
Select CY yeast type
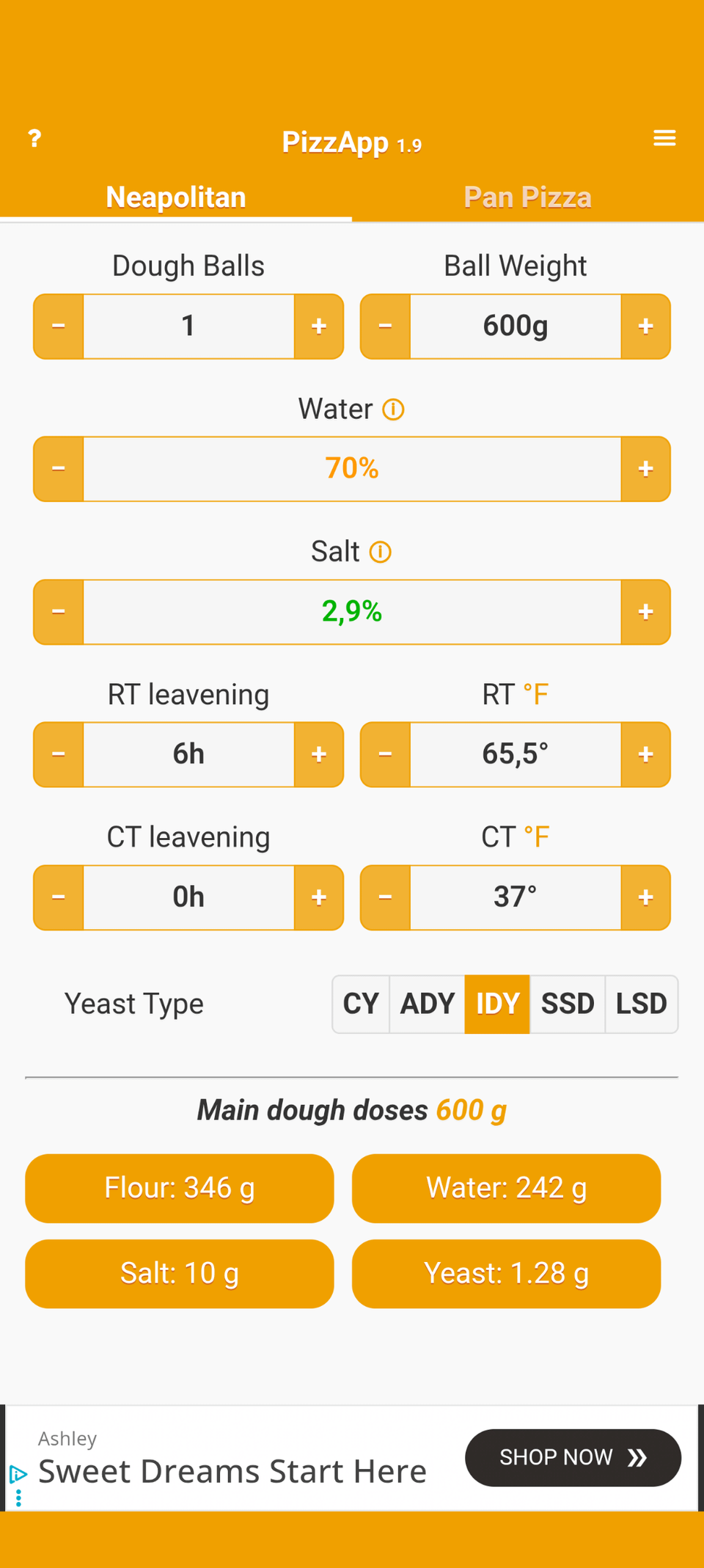(361, 1004)
